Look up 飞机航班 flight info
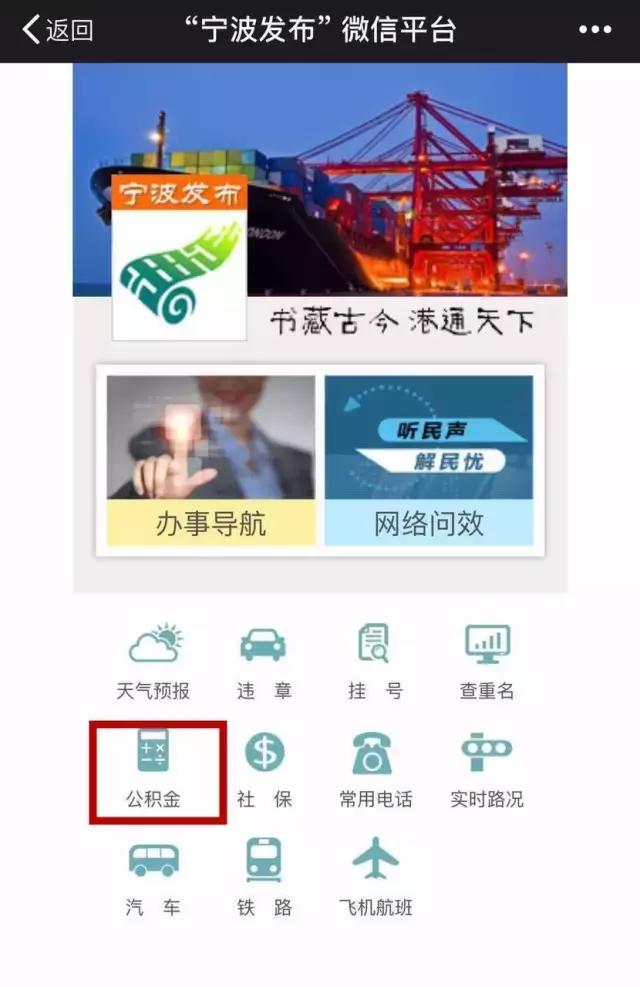This screenshot has height=987, width=640. [375, 877]
